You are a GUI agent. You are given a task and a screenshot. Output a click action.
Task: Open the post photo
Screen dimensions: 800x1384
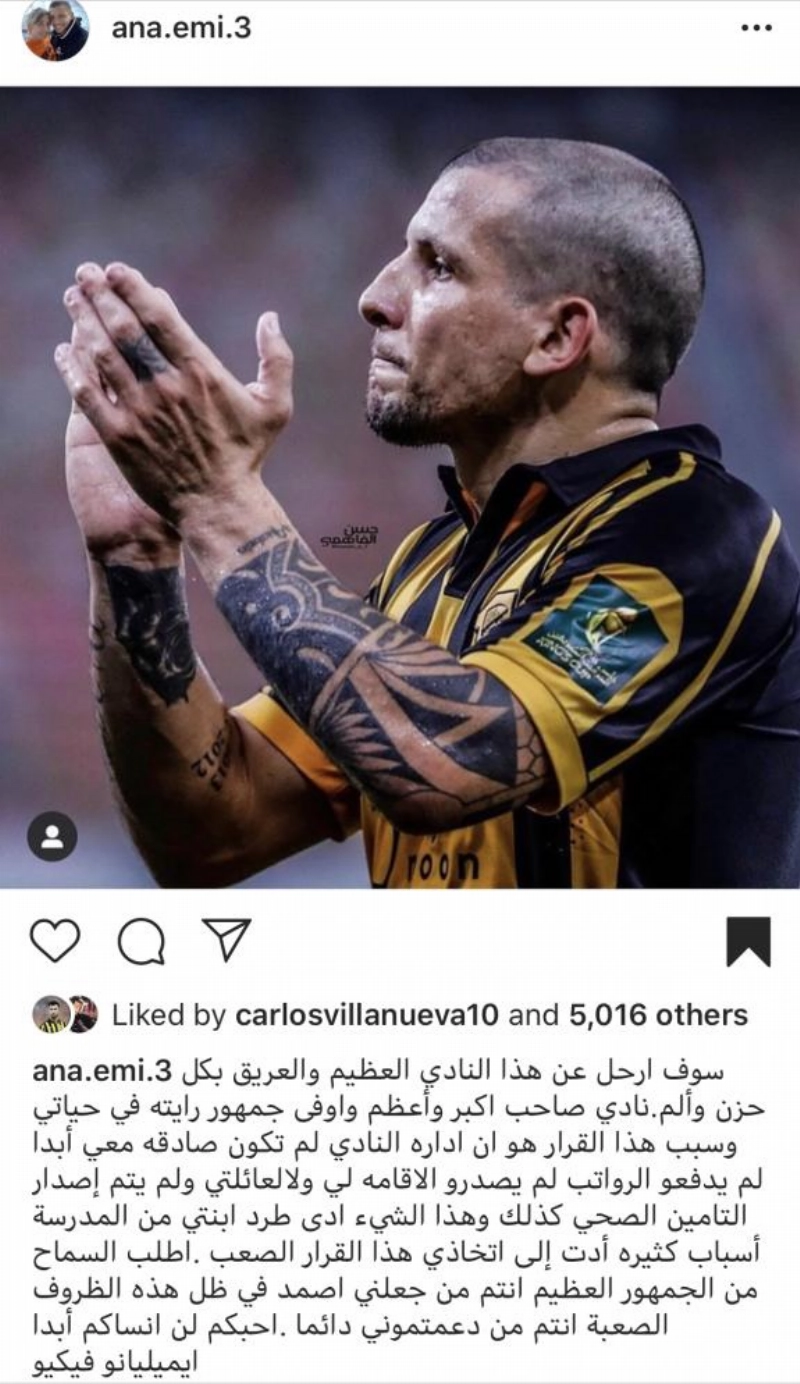tap(400, 487)
